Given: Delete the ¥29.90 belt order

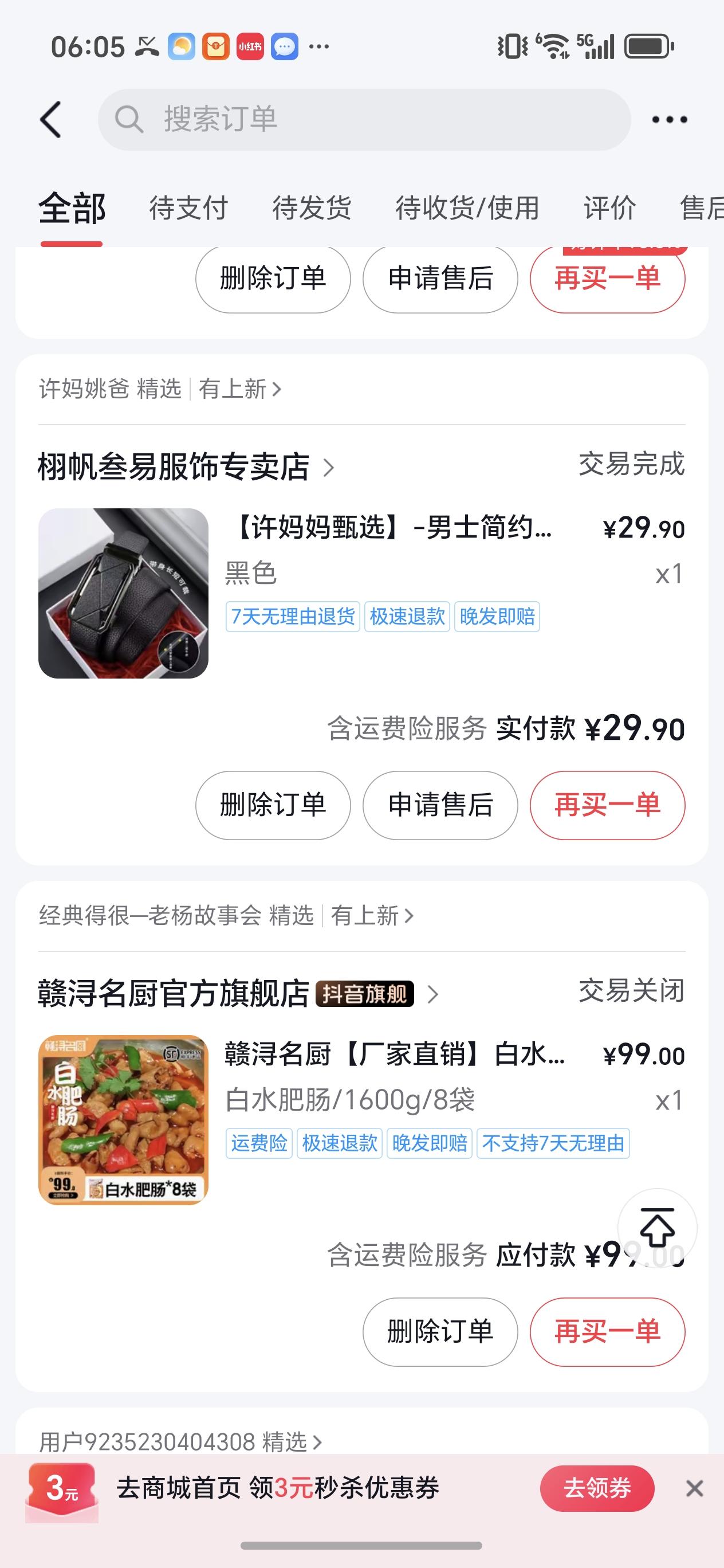Looking at the screenshot, I should (273, 805).
